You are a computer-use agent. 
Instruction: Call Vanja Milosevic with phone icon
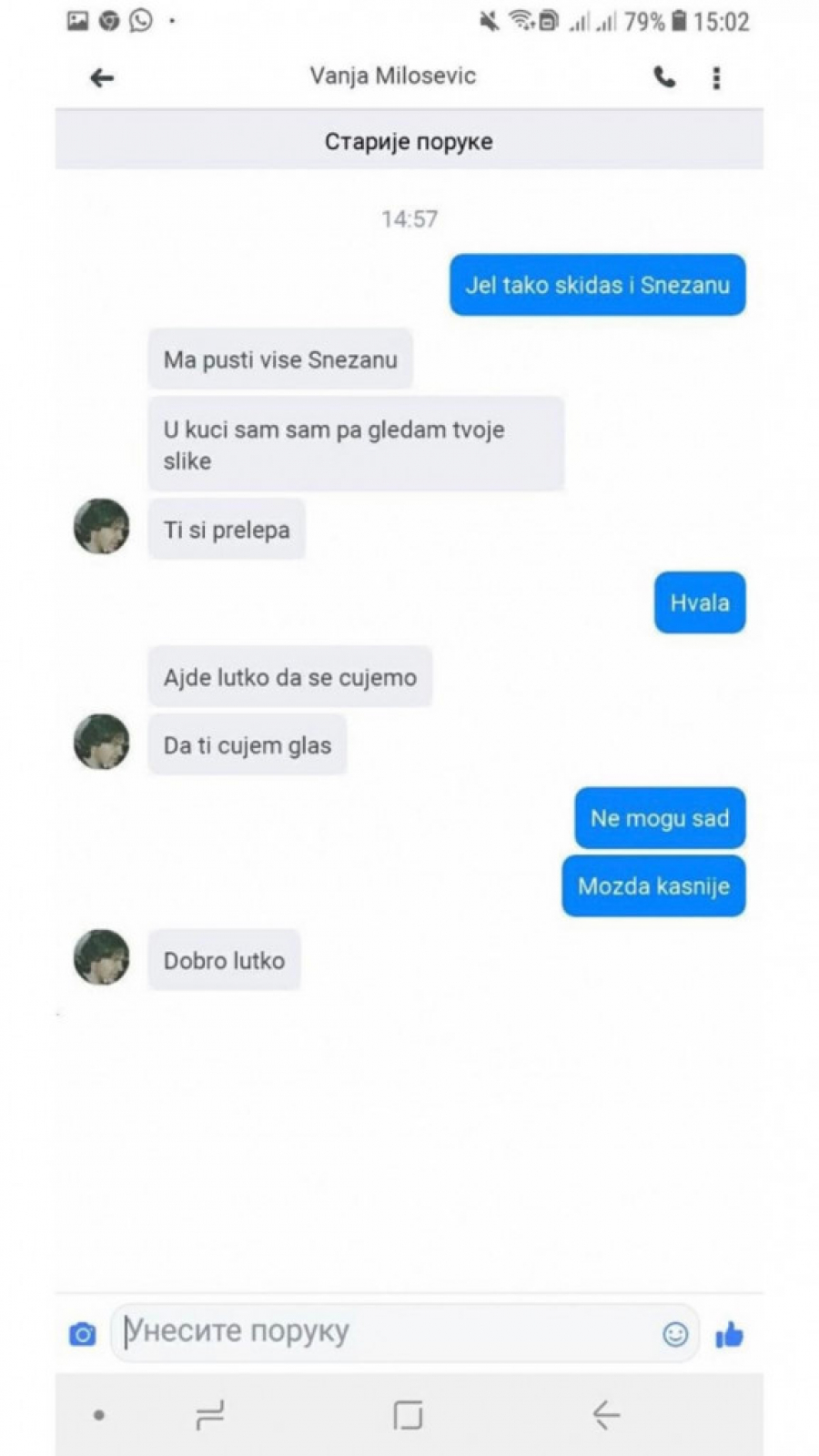pos(664,78)
